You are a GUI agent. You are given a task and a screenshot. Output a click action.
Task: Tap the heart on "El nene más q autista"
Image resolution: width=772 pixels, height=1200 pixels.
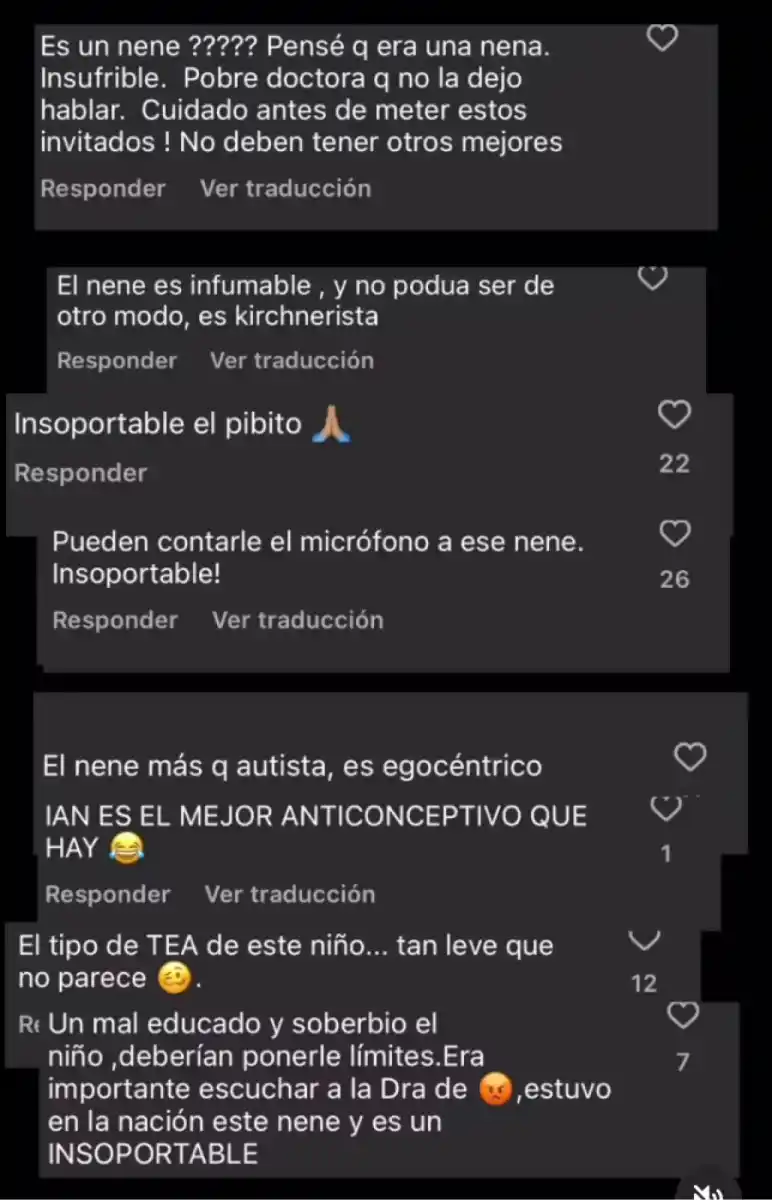690,758
